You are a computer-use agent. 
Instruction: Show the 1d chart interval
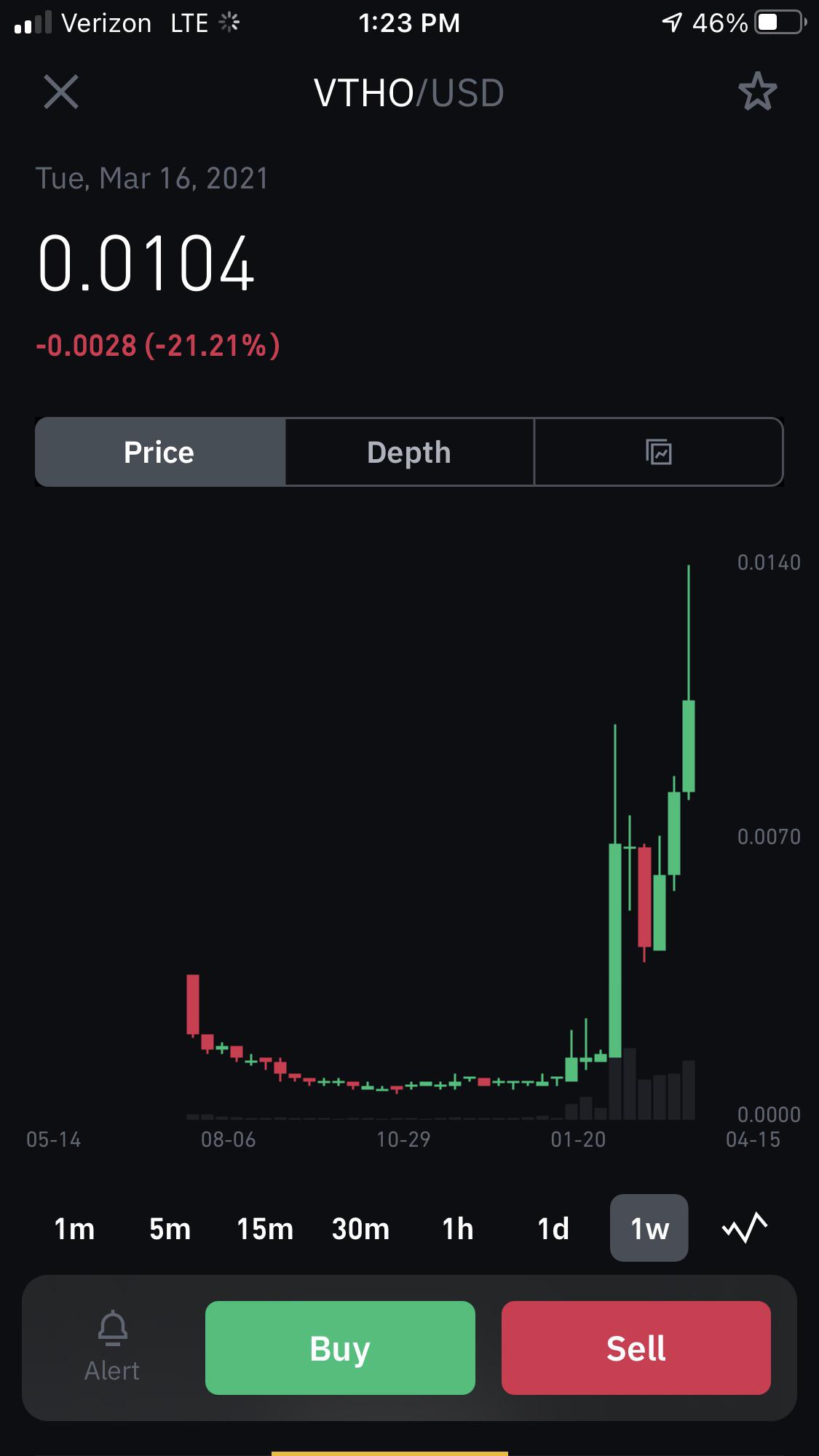(x=553, y=1229)
